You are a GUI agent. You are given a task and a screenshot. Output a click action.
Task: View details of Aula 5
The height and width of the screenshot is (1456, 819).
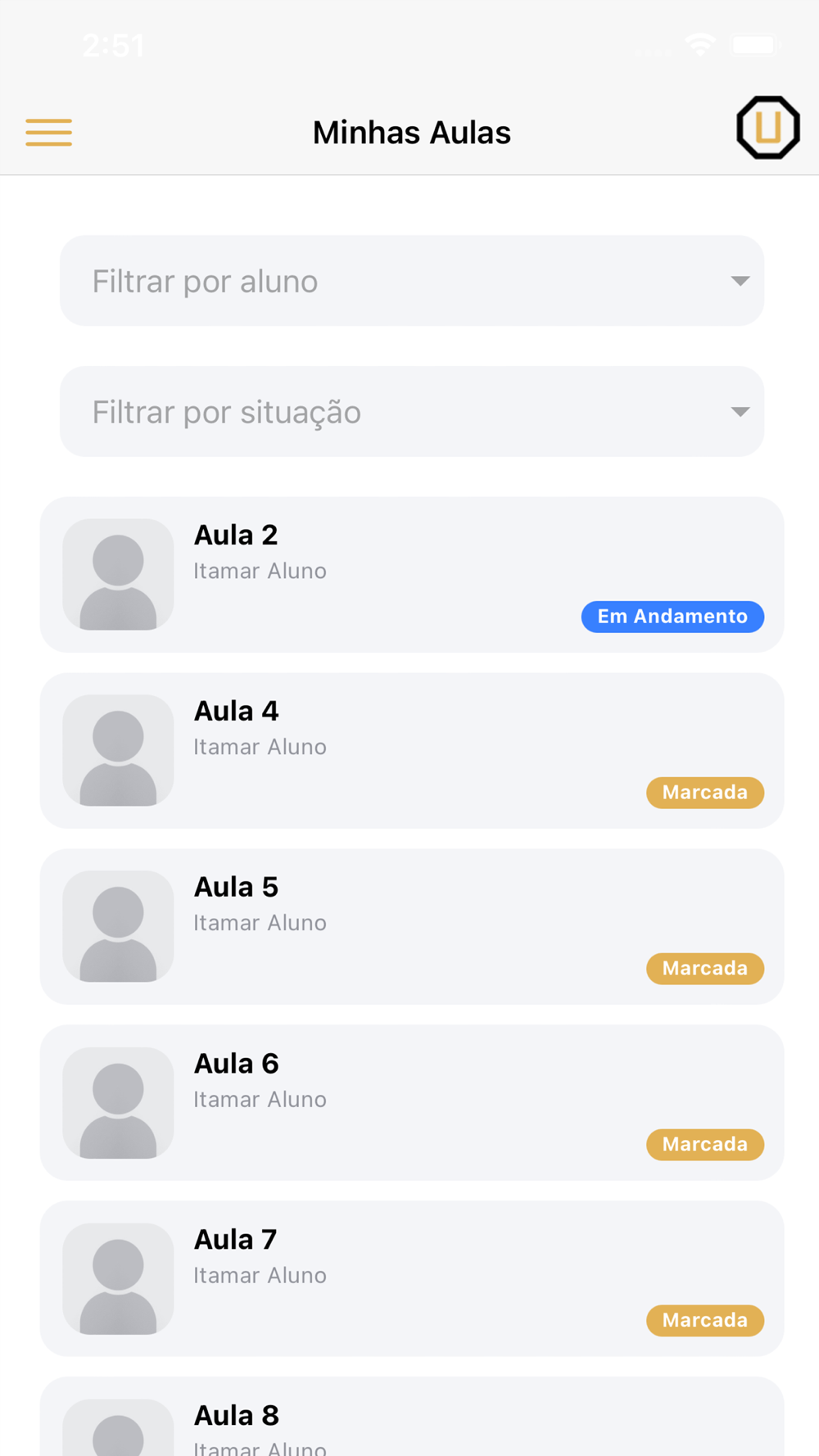point(411,926)
